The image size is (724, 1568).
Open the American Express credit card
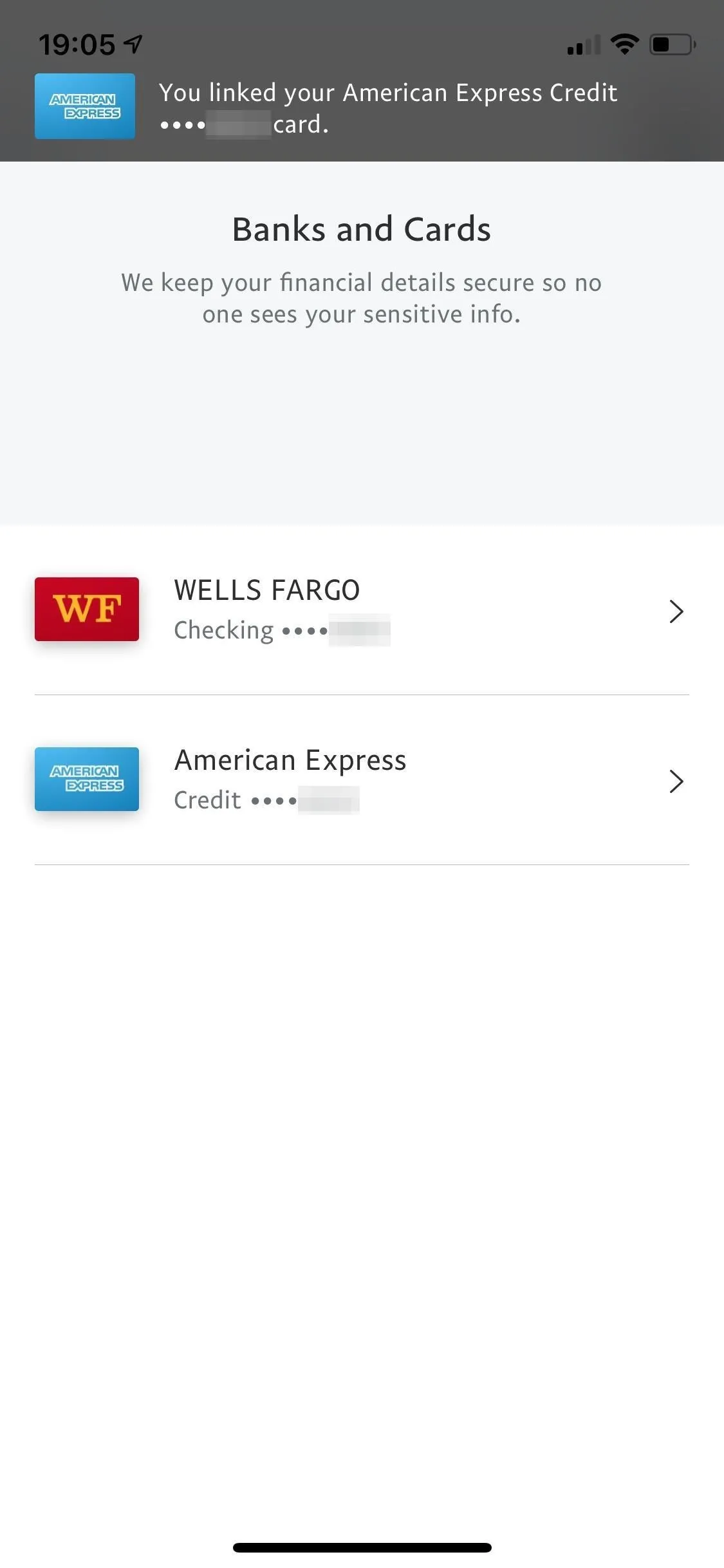click(x=362, y=779)
